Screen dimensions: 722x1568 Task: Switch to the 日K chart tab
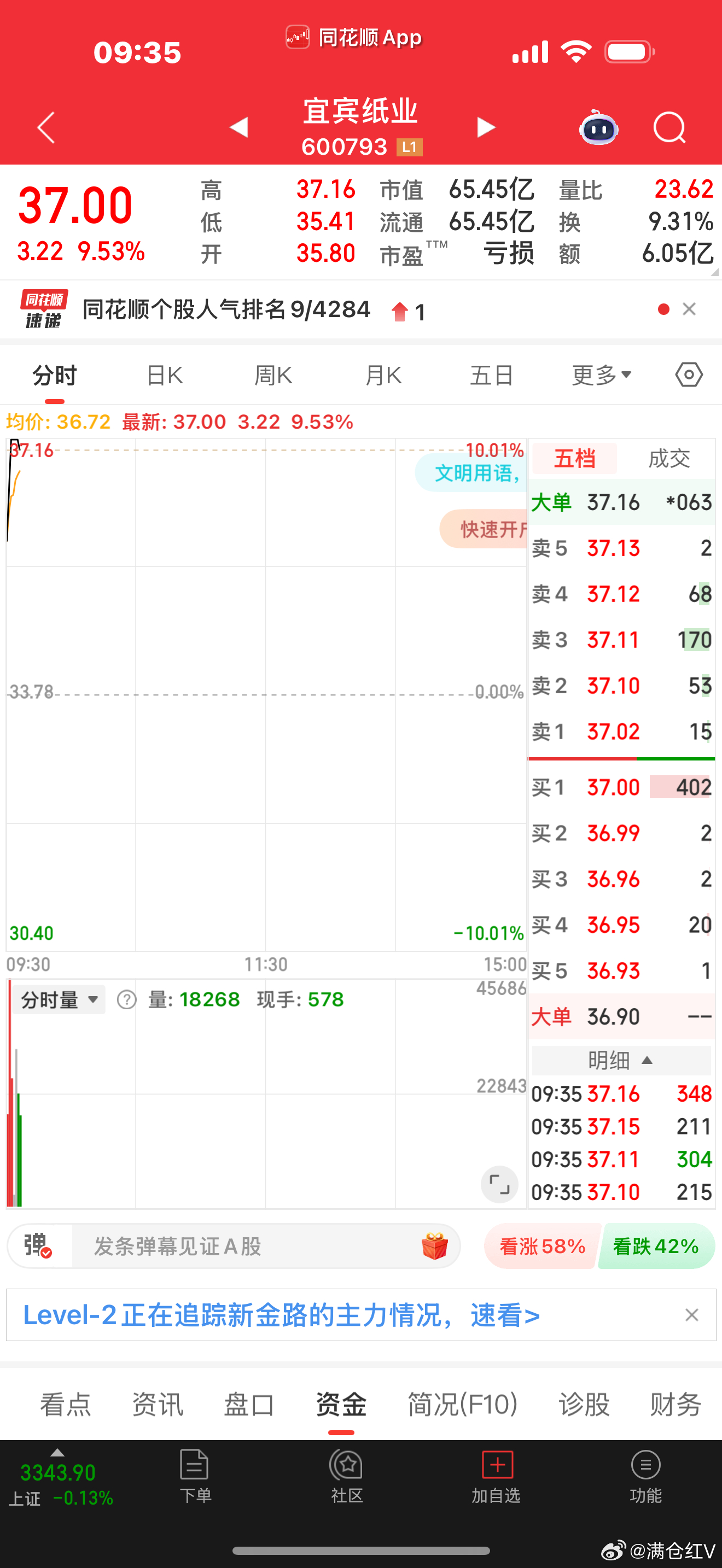[x=165, y=375]
